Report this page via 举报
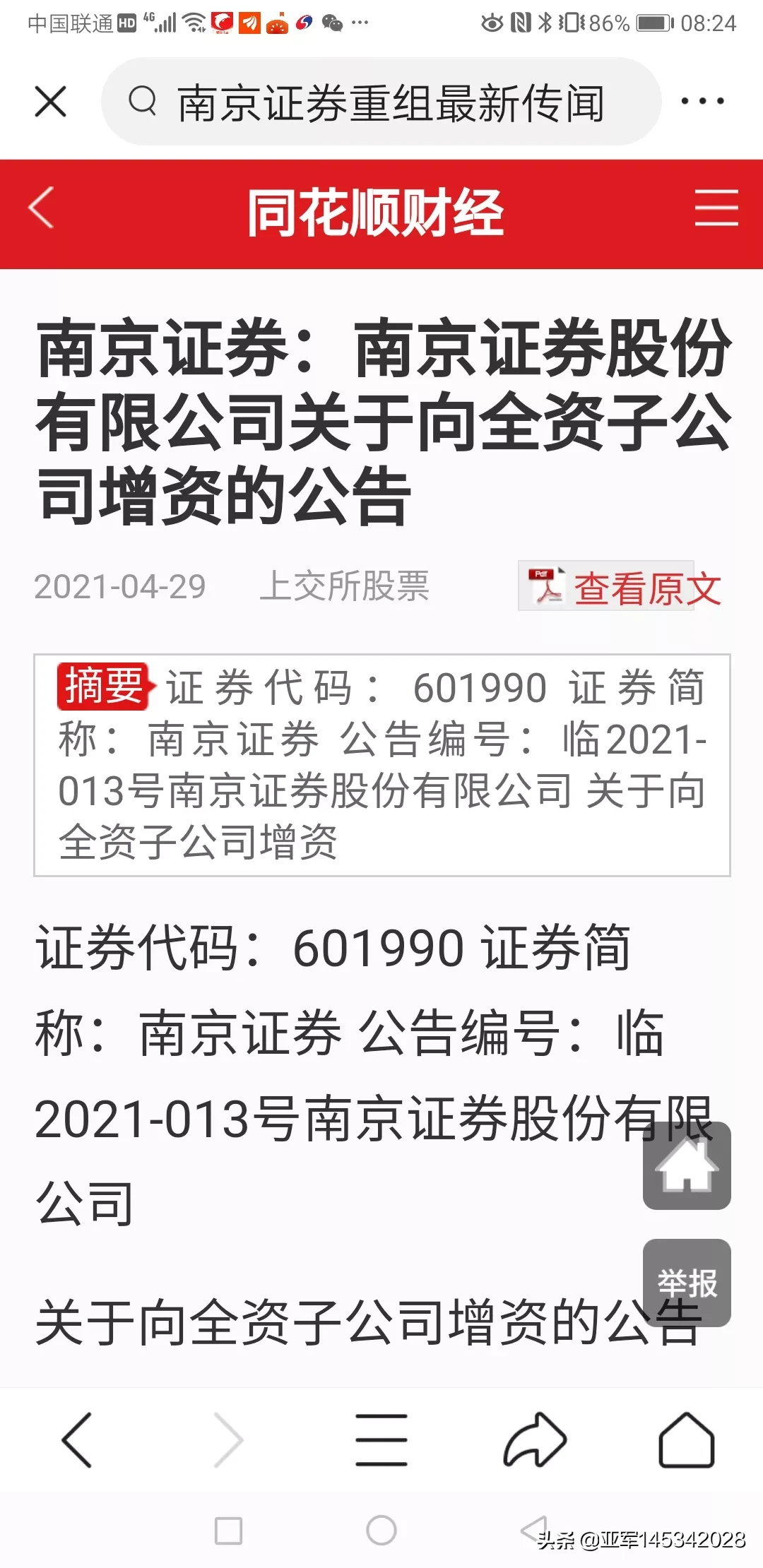763x1568 pixels. (x=686, y=1283)
